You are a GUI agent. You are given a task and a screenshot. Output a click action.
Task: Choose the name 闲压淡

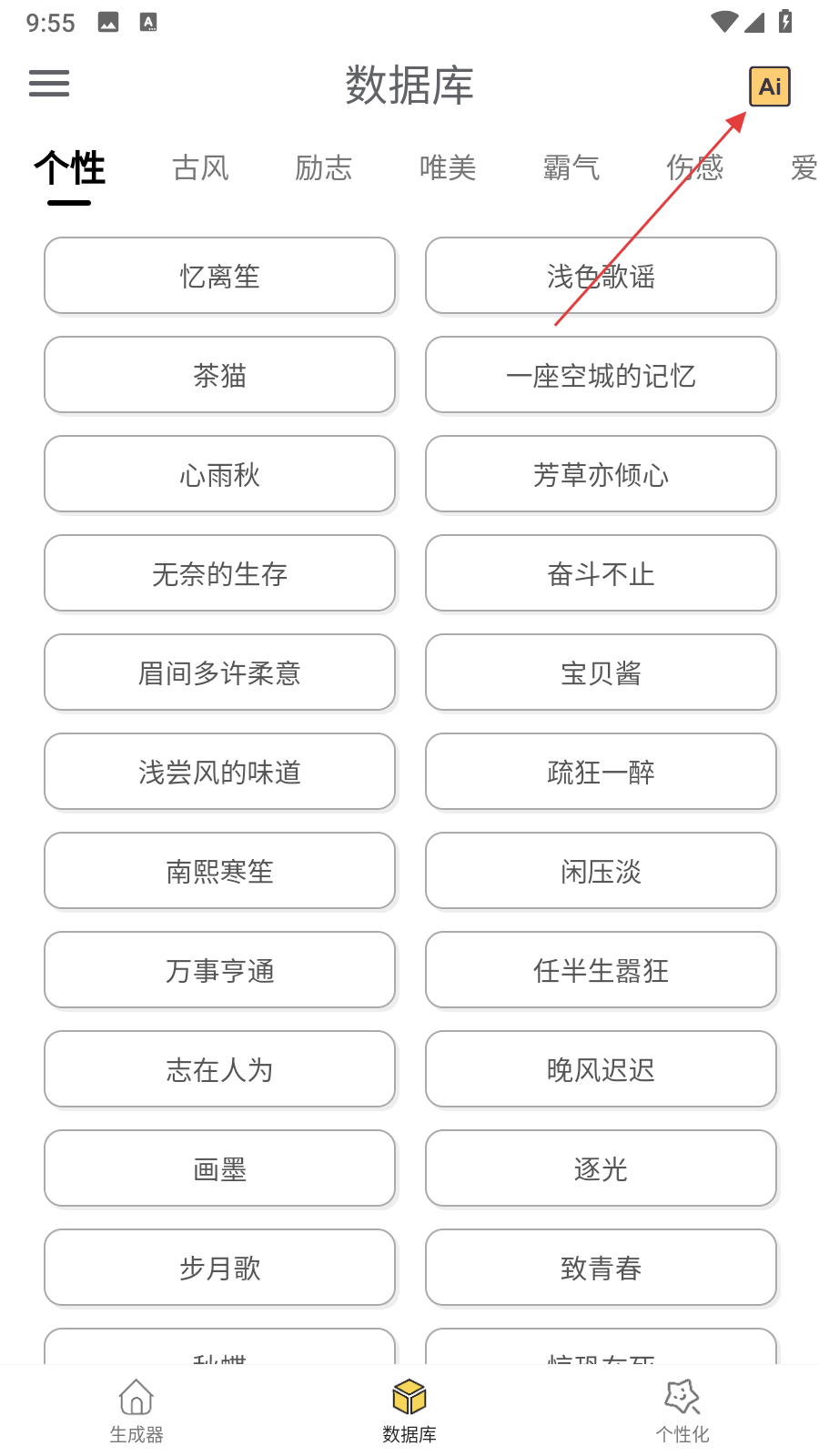(601, 871)
